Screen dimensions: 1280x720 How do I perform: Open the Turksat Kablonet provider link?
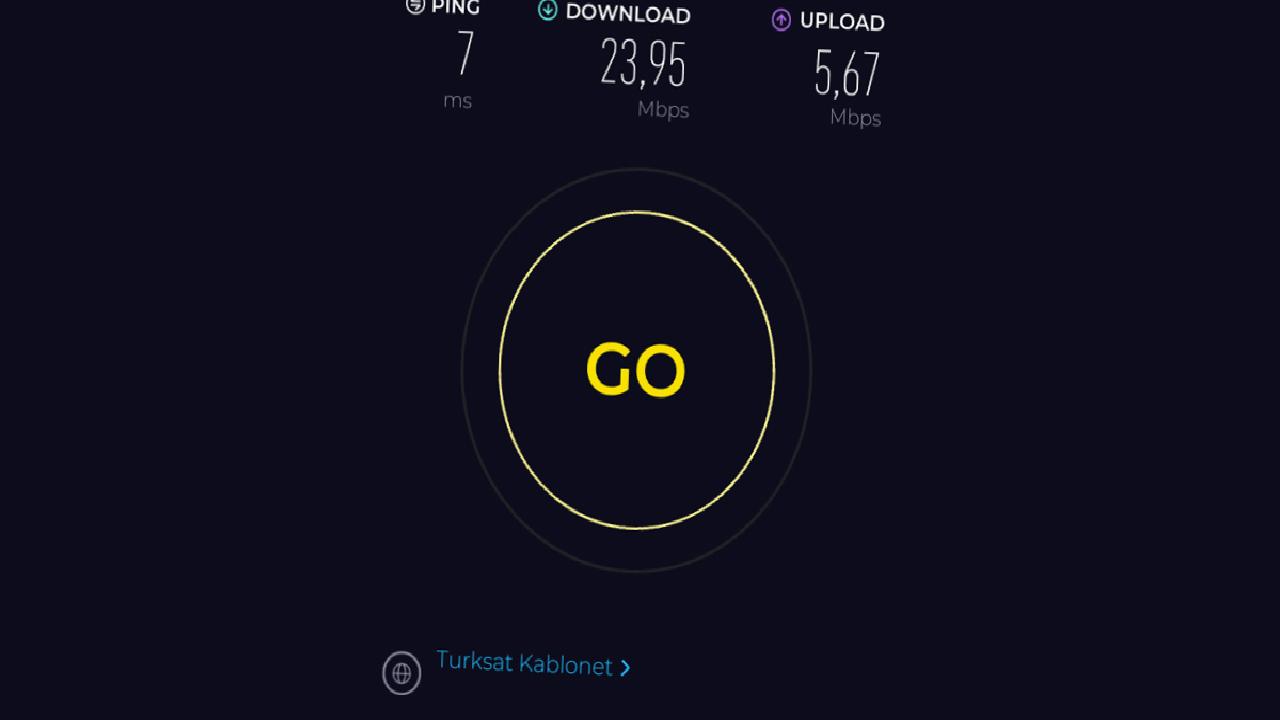(524, 664)
